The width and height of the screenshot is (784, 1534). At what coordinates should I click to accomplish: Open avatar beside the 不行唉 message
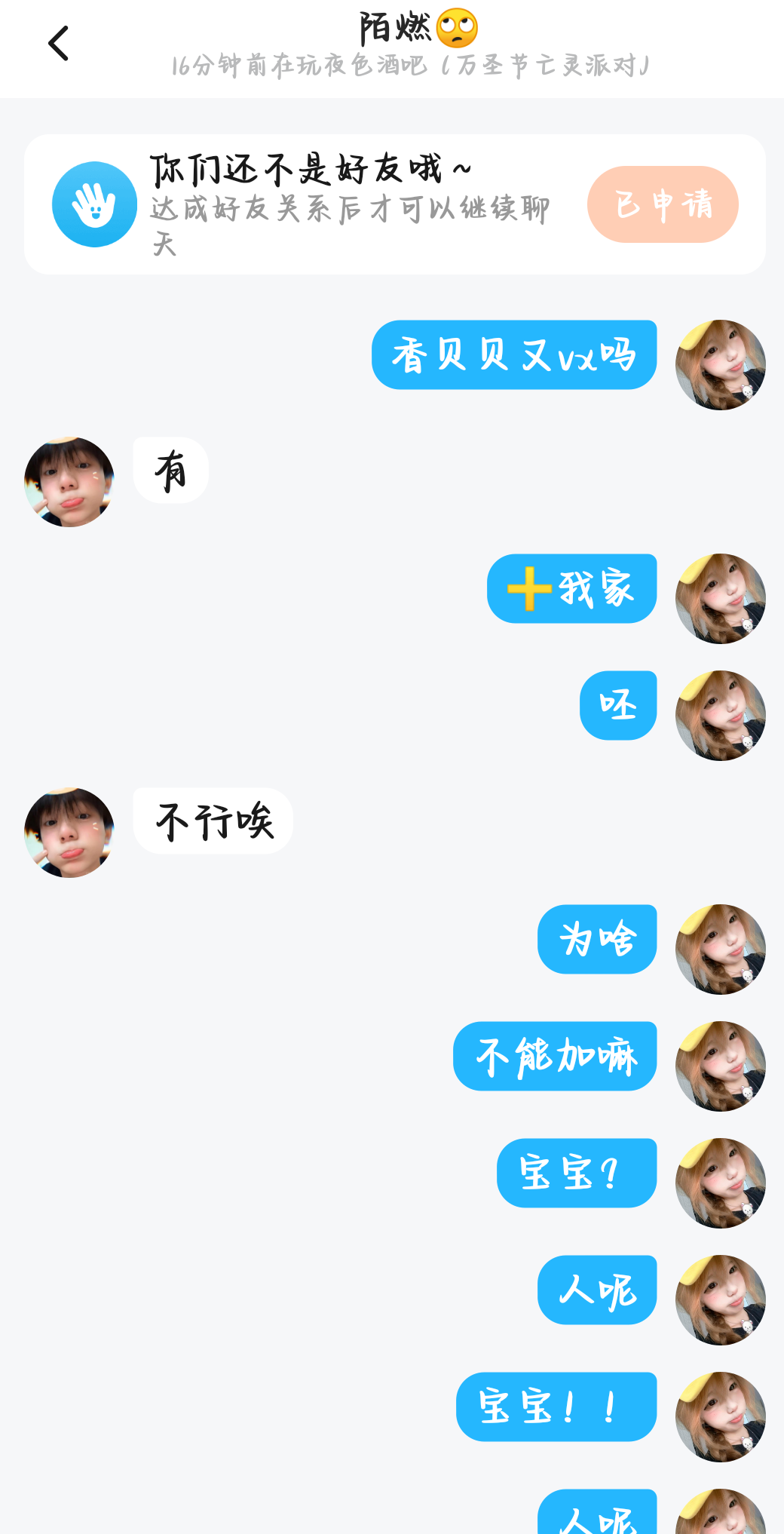tap(69, 832)
